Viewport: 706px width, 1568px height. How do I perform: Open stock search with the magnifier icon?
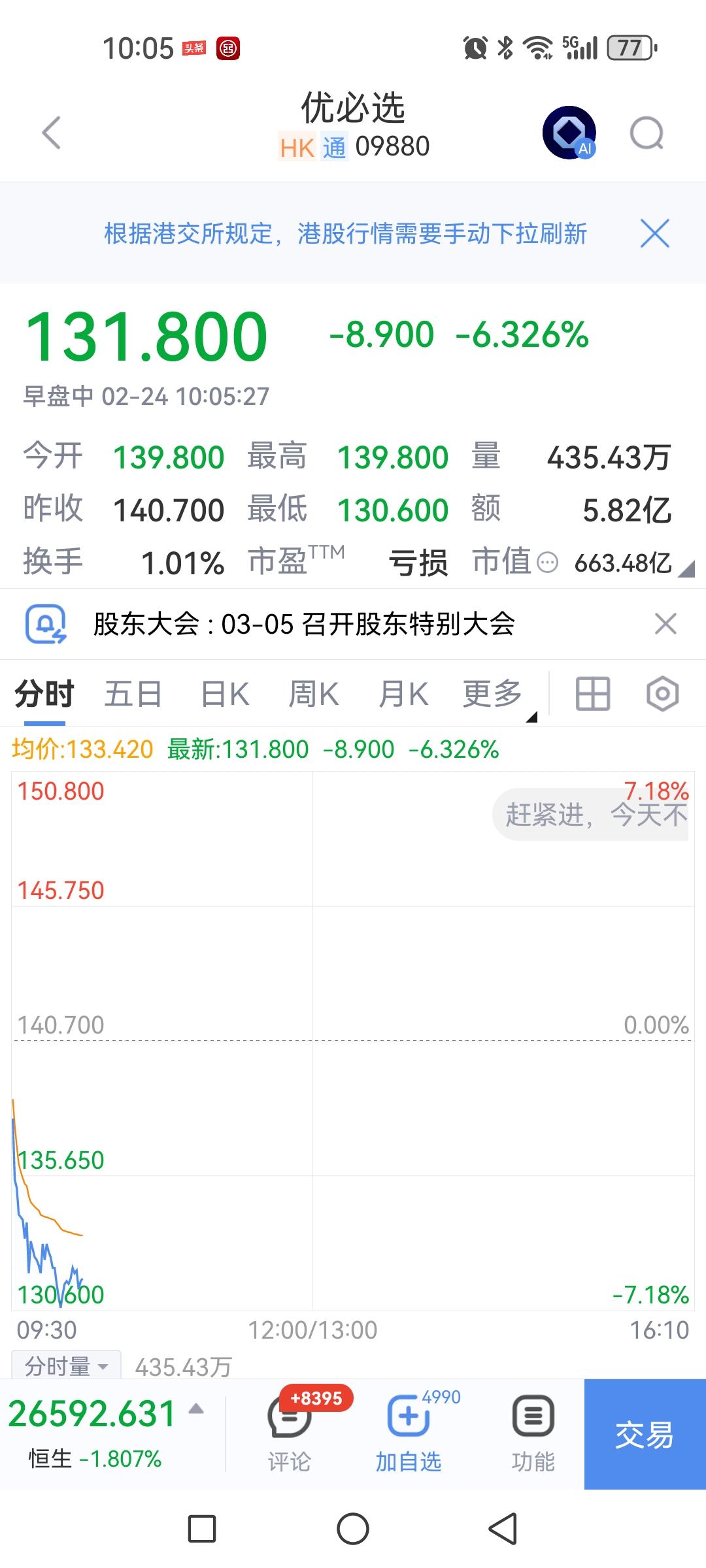click(647, 133)
